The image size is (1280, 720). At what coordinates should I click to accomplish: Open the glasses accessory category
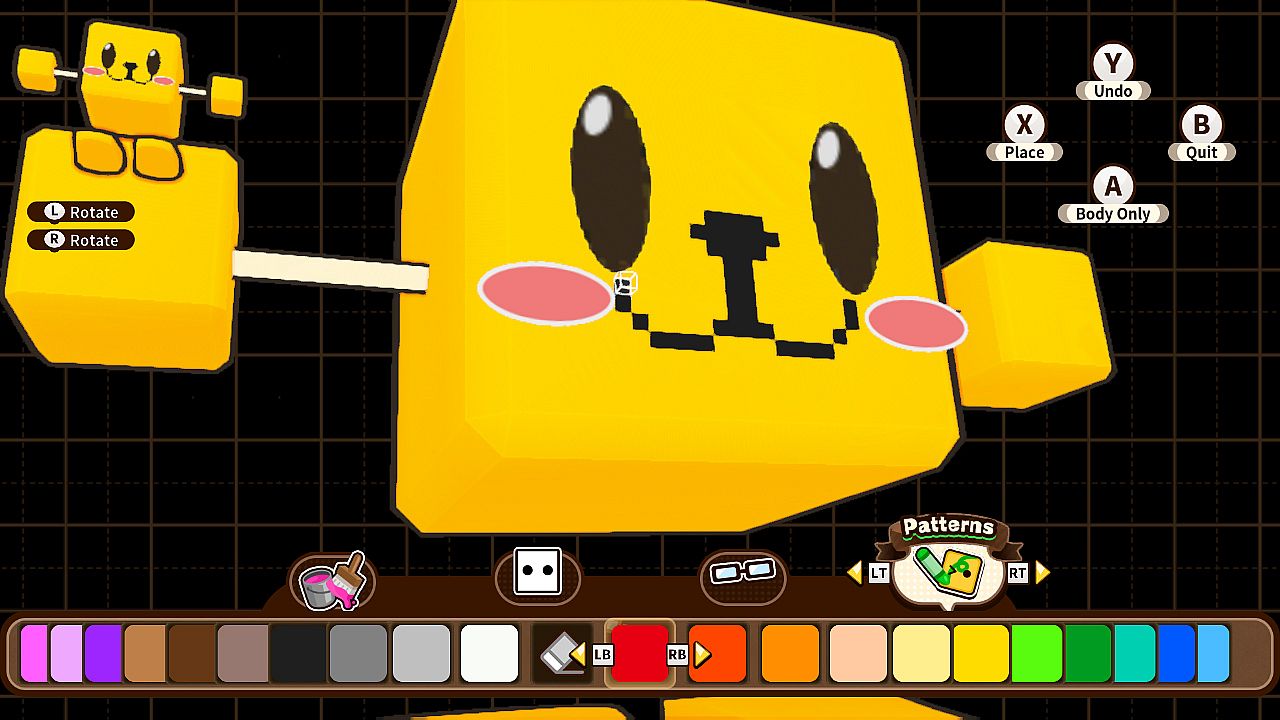(x=742, y=574)
